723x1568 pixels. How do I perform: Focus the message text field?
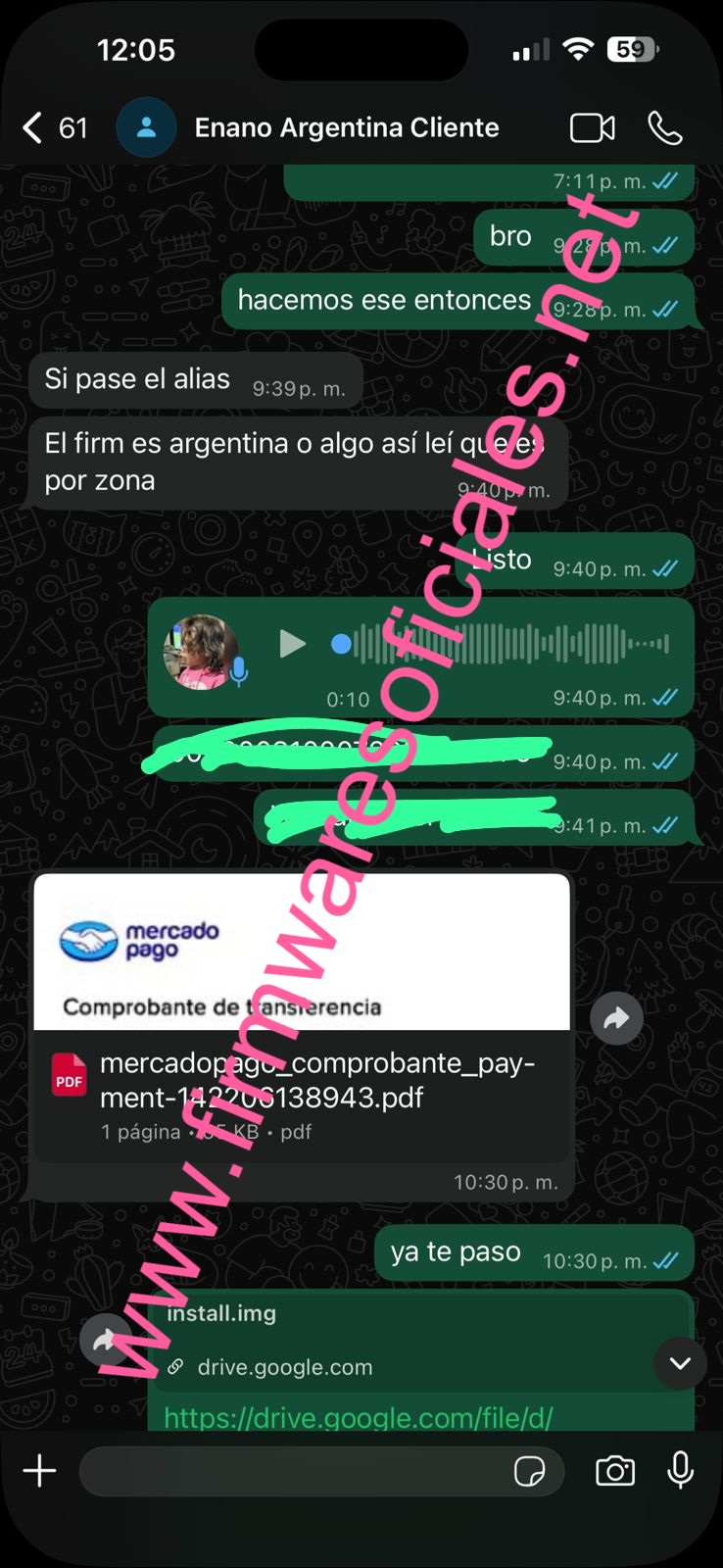tap(294, 1471)
